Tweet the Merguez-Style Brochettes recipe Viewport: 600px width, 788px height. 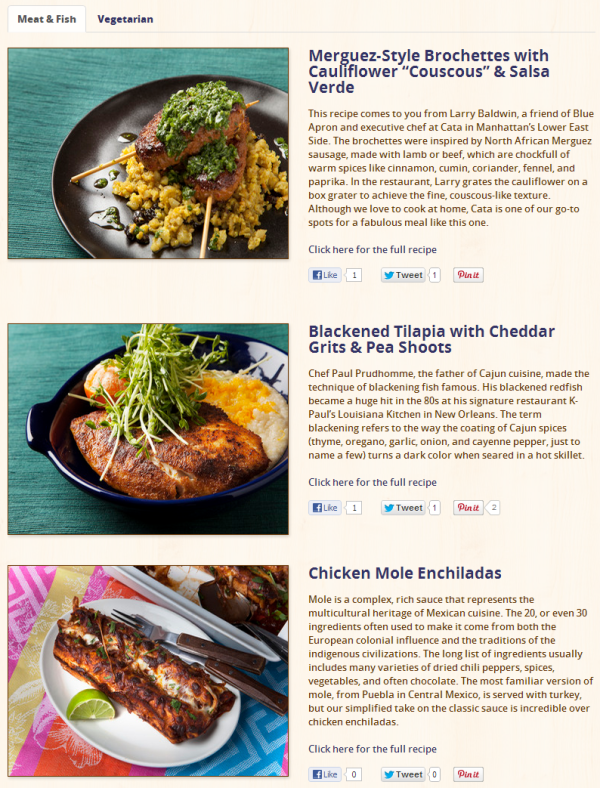point(403,275)
